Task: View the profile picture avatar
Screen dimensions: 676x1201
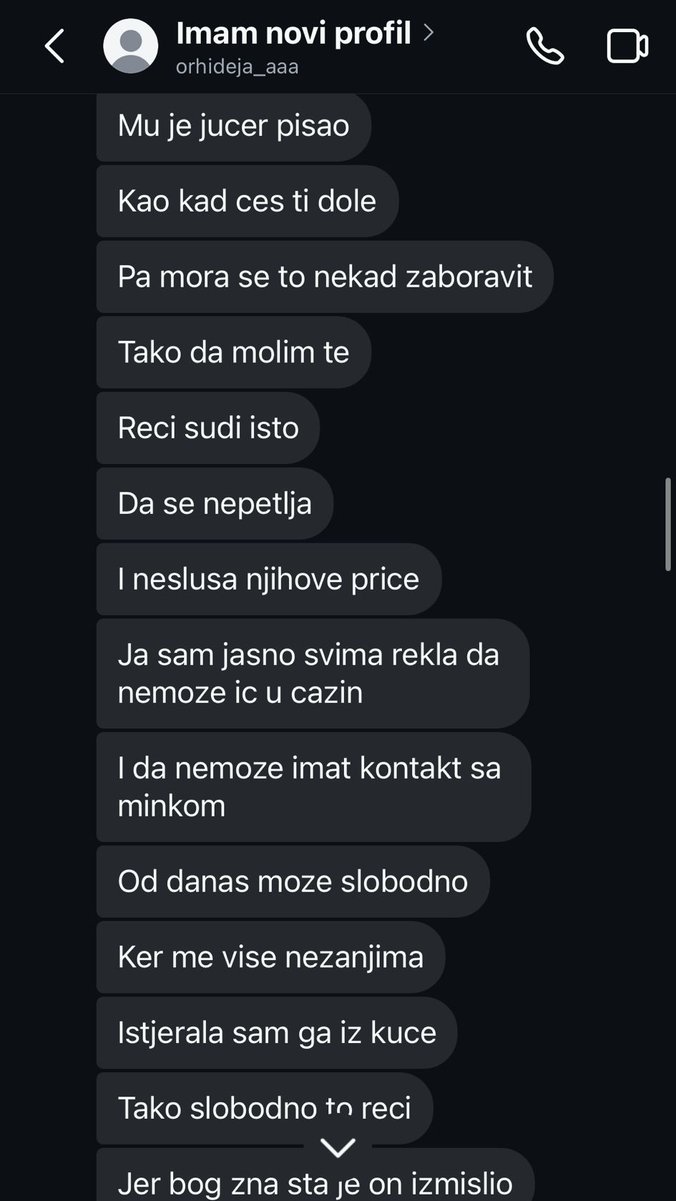Action: (x=131, y=46)
